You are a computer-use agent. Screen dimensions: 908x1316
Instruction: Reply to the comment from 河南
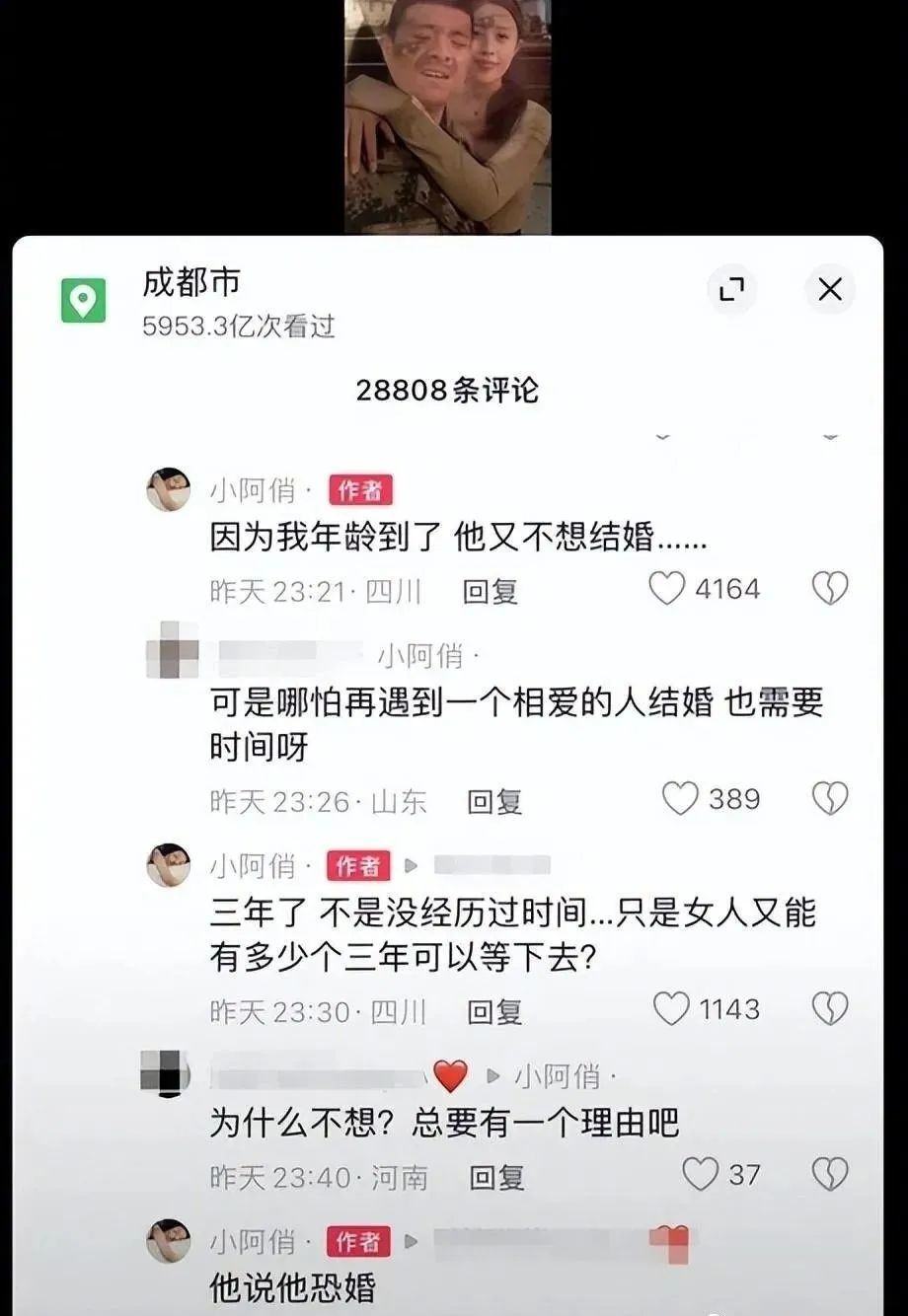(496, 1177)
